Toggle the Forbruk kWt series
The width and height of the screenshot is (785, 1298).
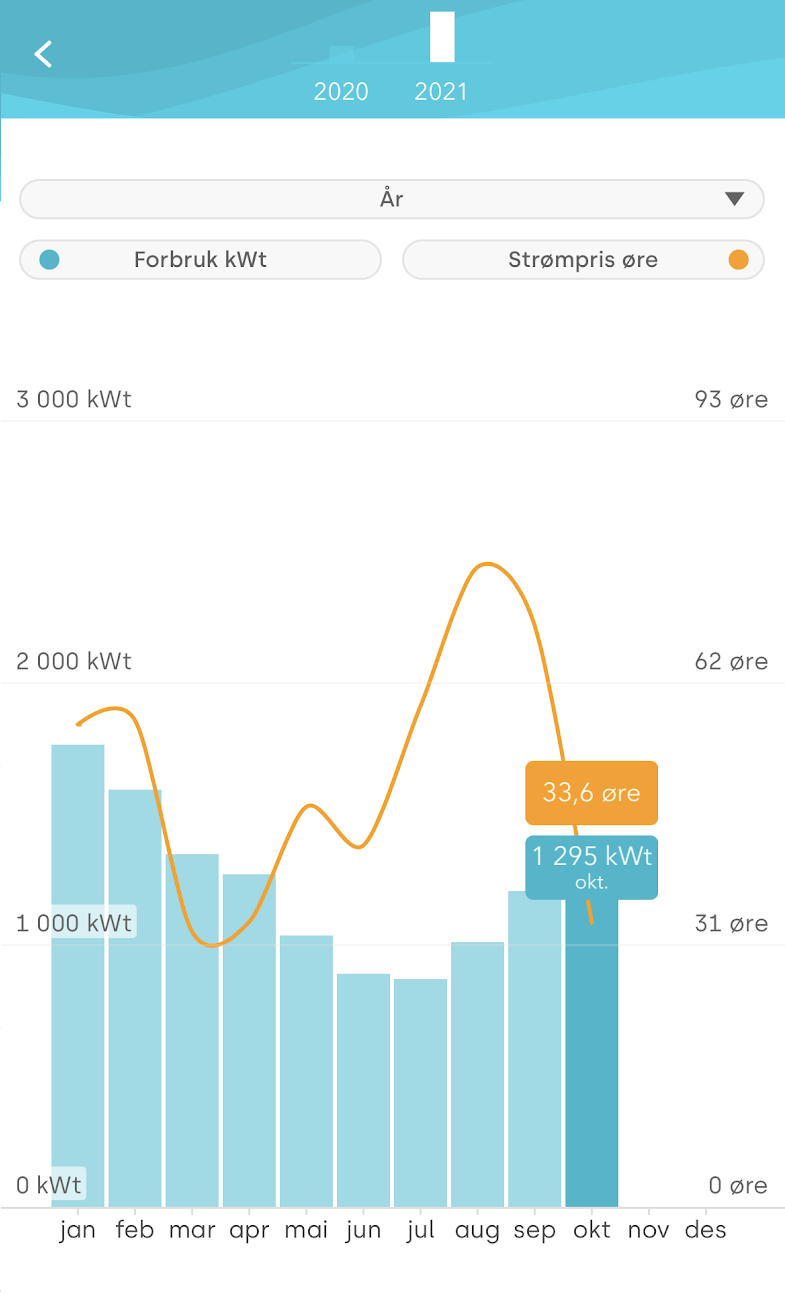coord(200,260)
